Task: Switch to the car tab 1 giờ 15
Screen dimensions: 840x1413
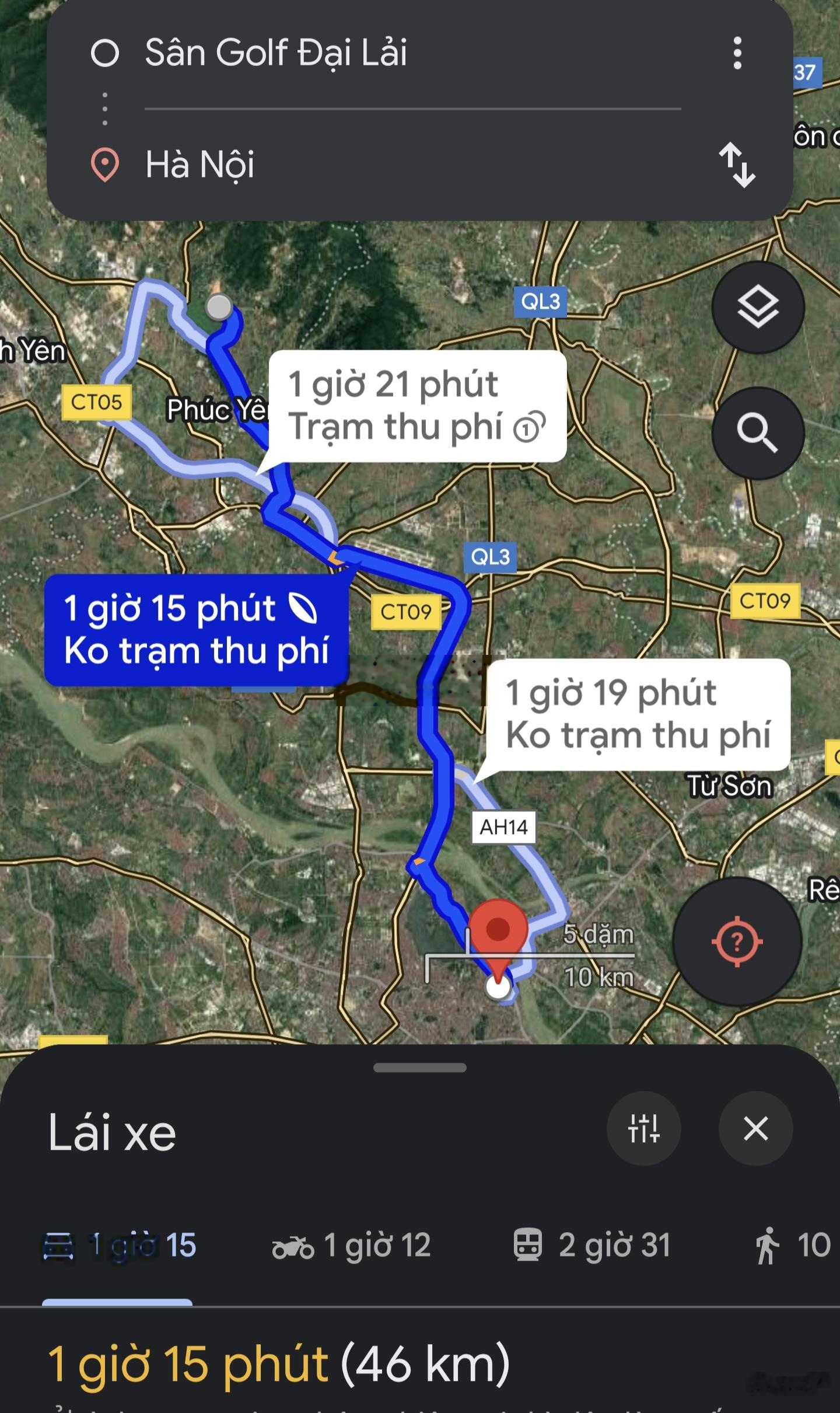Action: (x=120, y=1245)
